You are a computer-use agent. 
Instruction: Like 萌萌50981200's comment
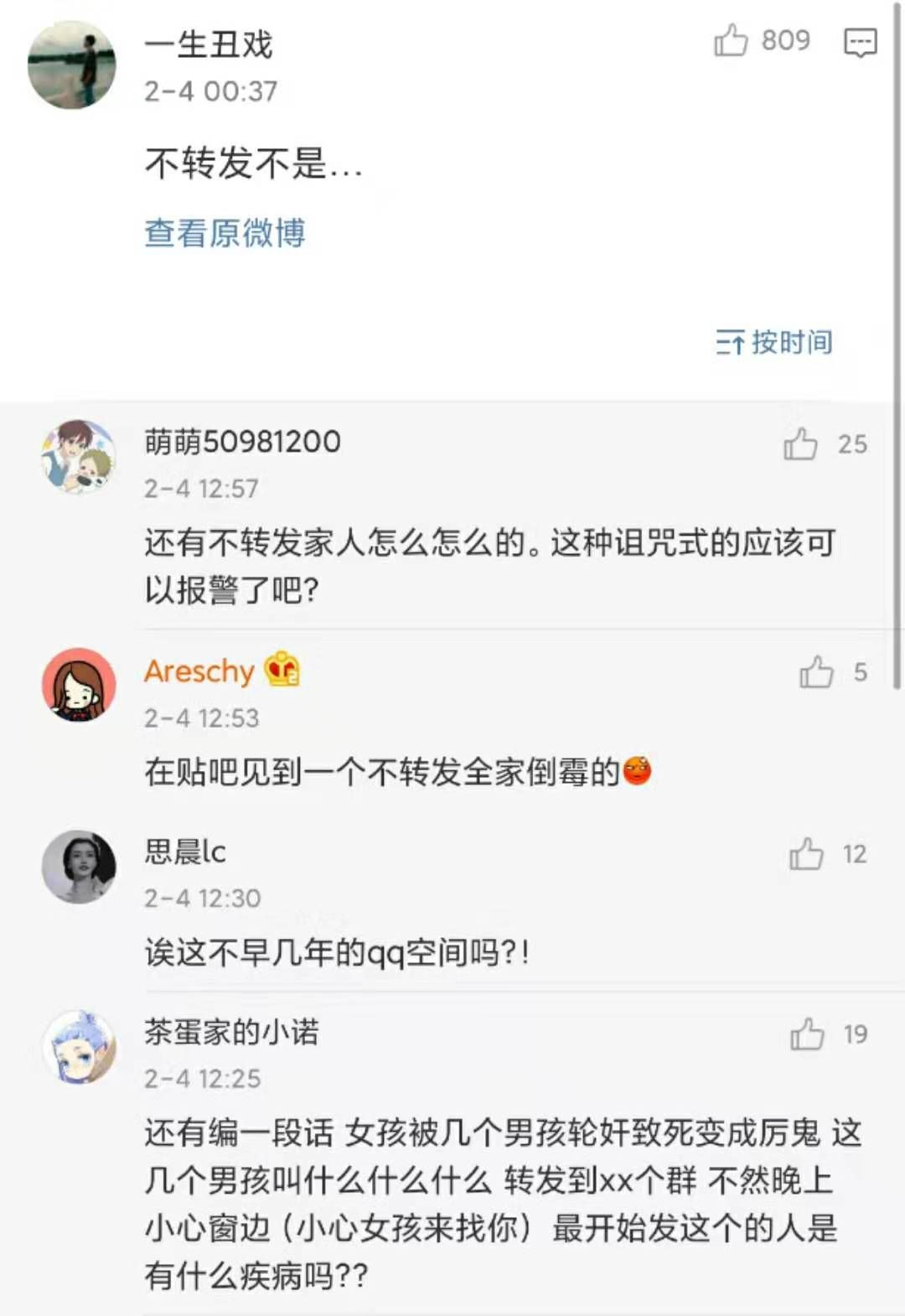click(x=801, y=444)
